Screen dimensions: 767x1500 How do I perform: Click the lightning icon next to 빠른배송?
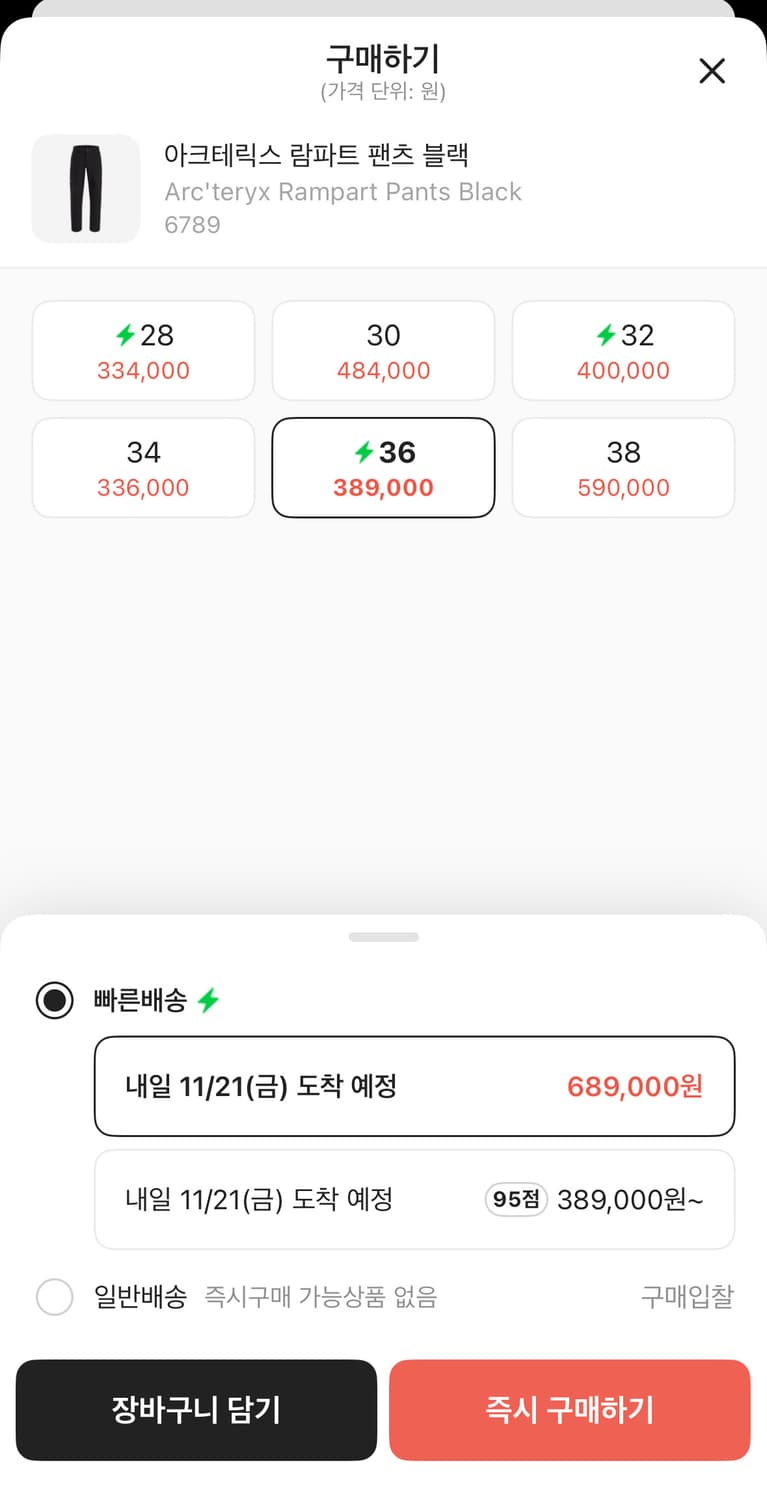point(208,1000)
